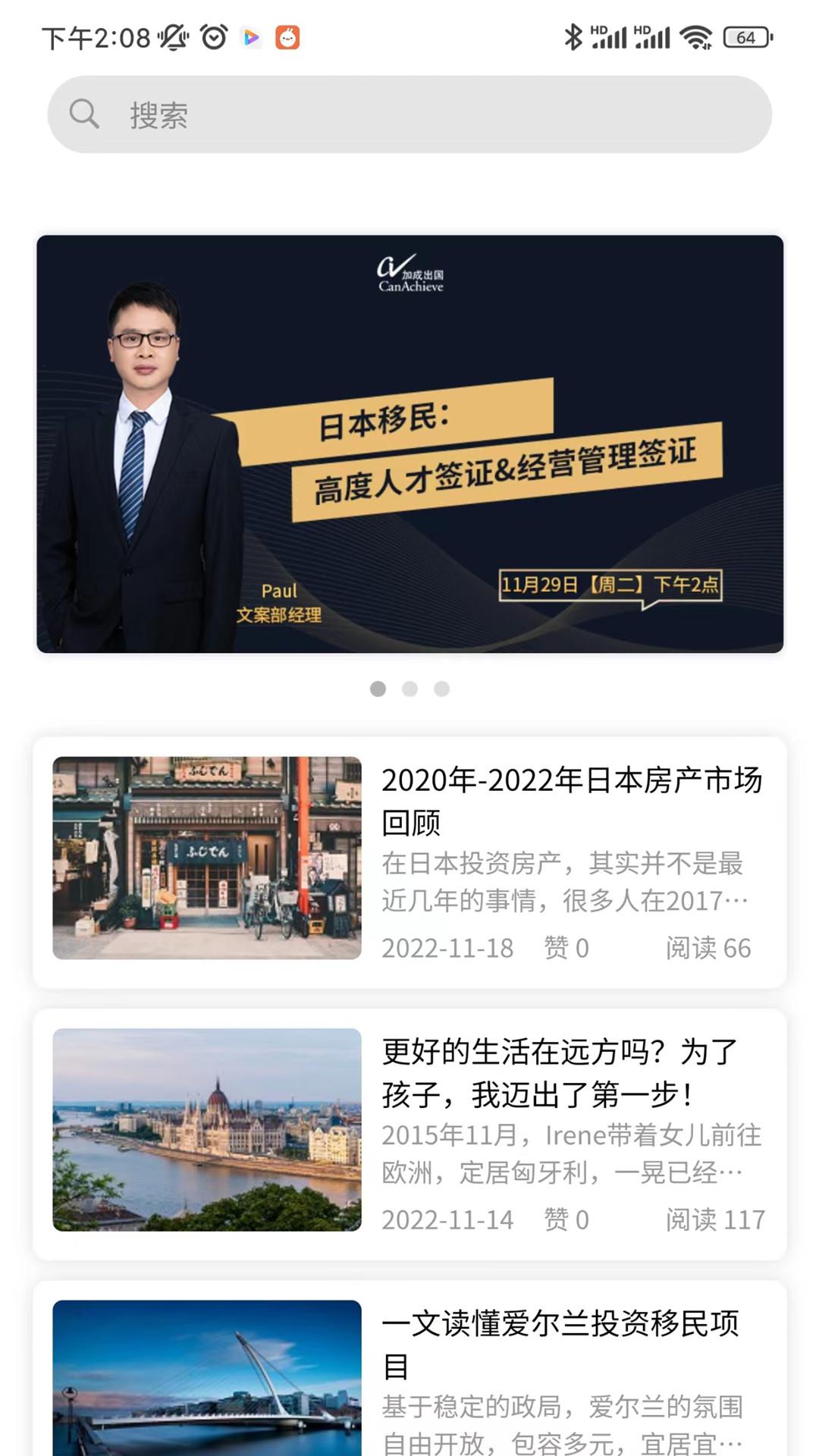Tap 赞 on the first article
Screen dimensions: 819x1456
point(566,947)
